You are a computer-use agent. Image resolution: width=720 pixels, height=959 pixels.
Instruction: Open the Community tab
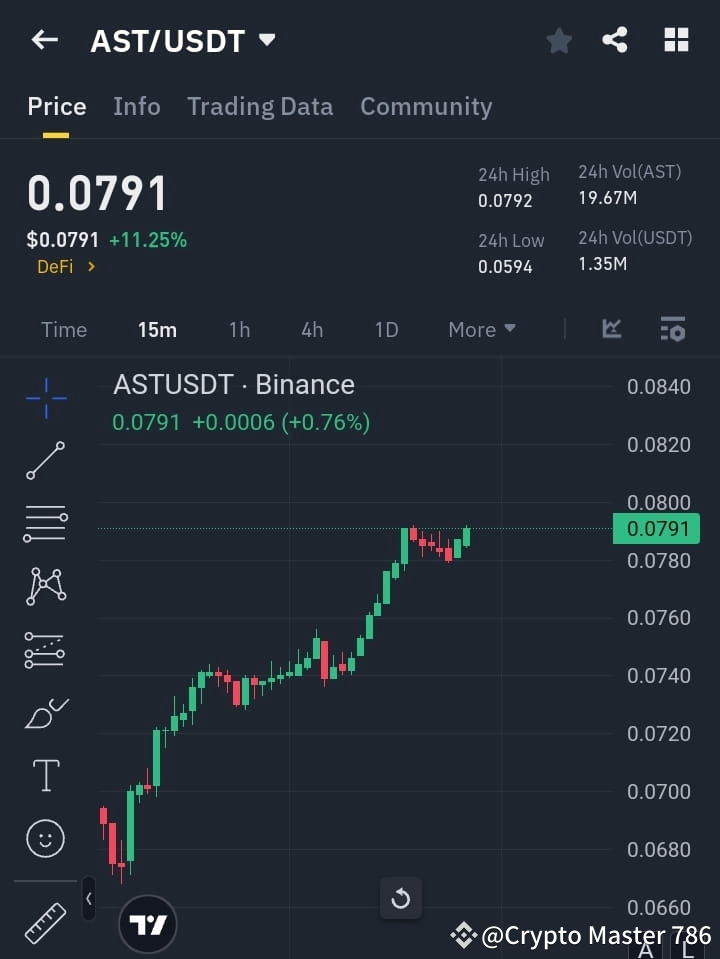click(x=426, y=106)
